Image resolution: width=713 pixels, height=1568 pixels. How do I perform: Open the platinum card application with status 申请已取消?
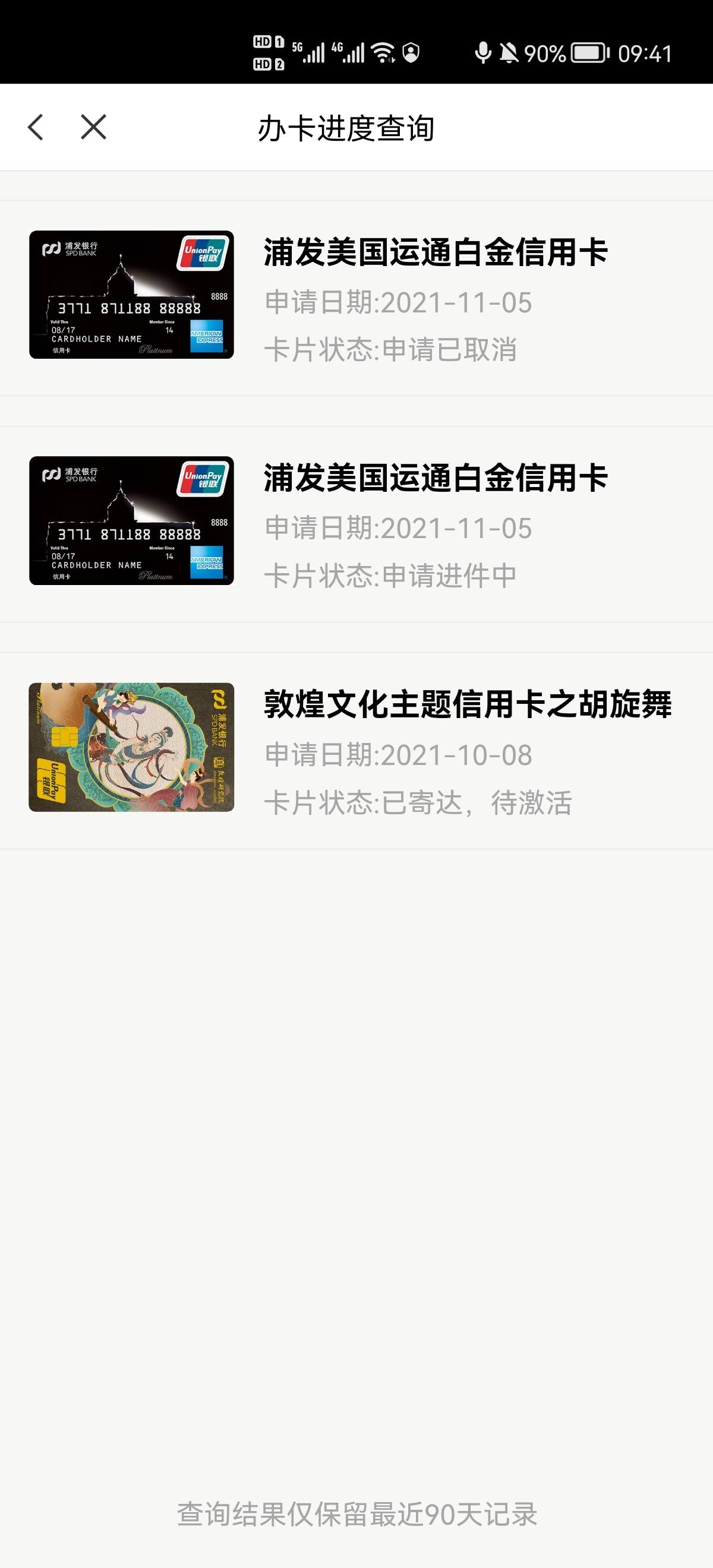pyautogui.click(x=356, y=298)
